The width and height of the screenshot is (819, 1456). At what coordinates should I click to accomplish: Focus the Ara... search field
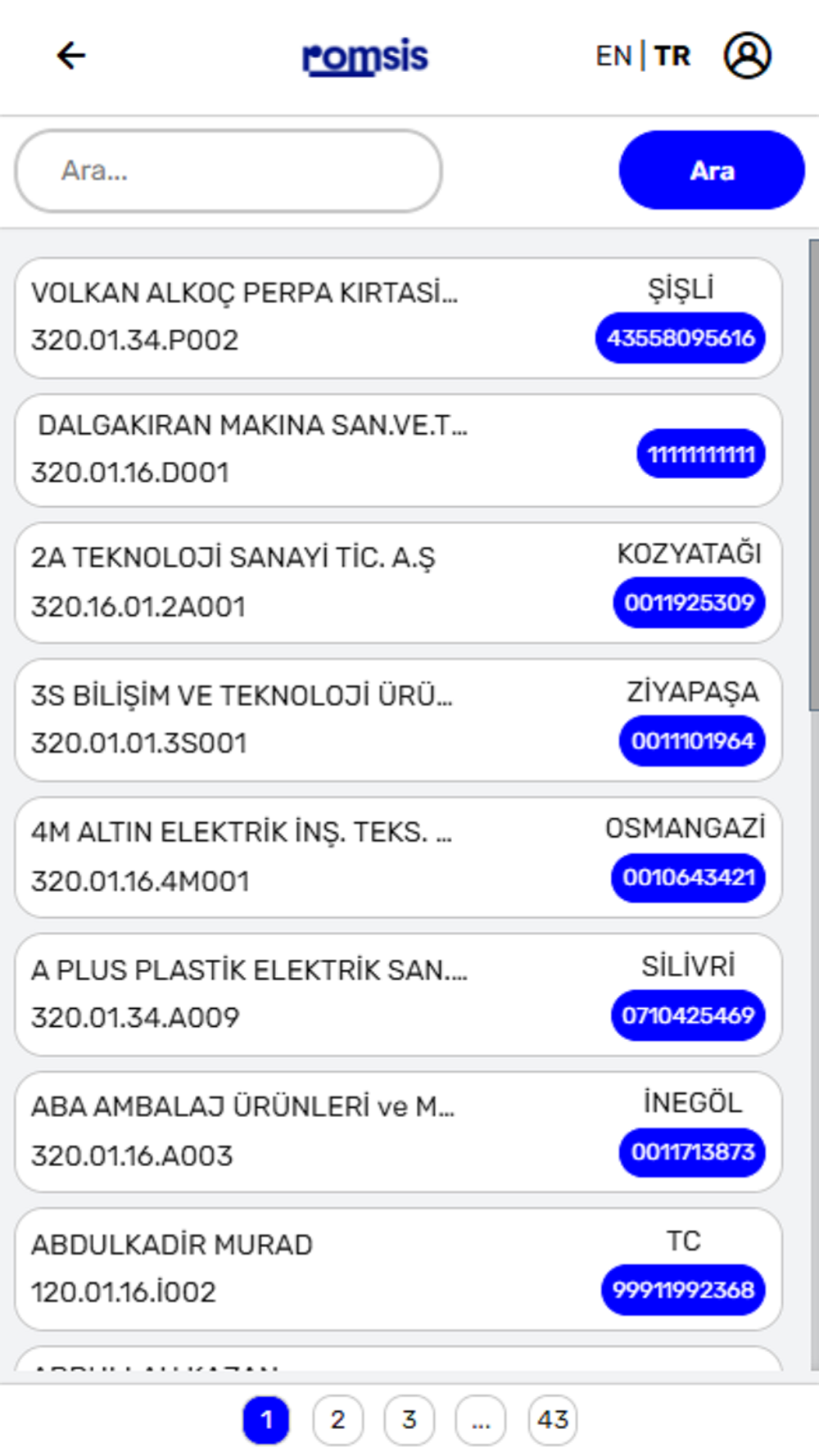click(228, 170)
